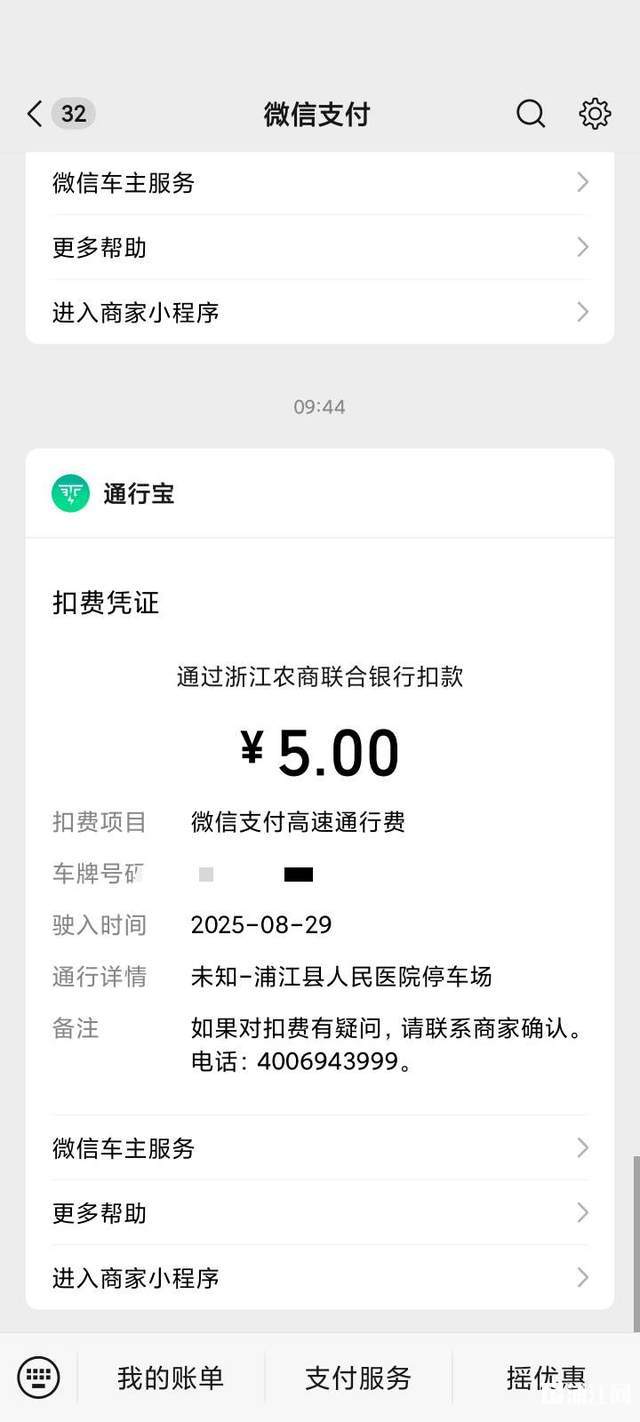Open the 摇优惠 menu
The height and width of the screenshot is (1422, 640).
(x=546, y=1378)
